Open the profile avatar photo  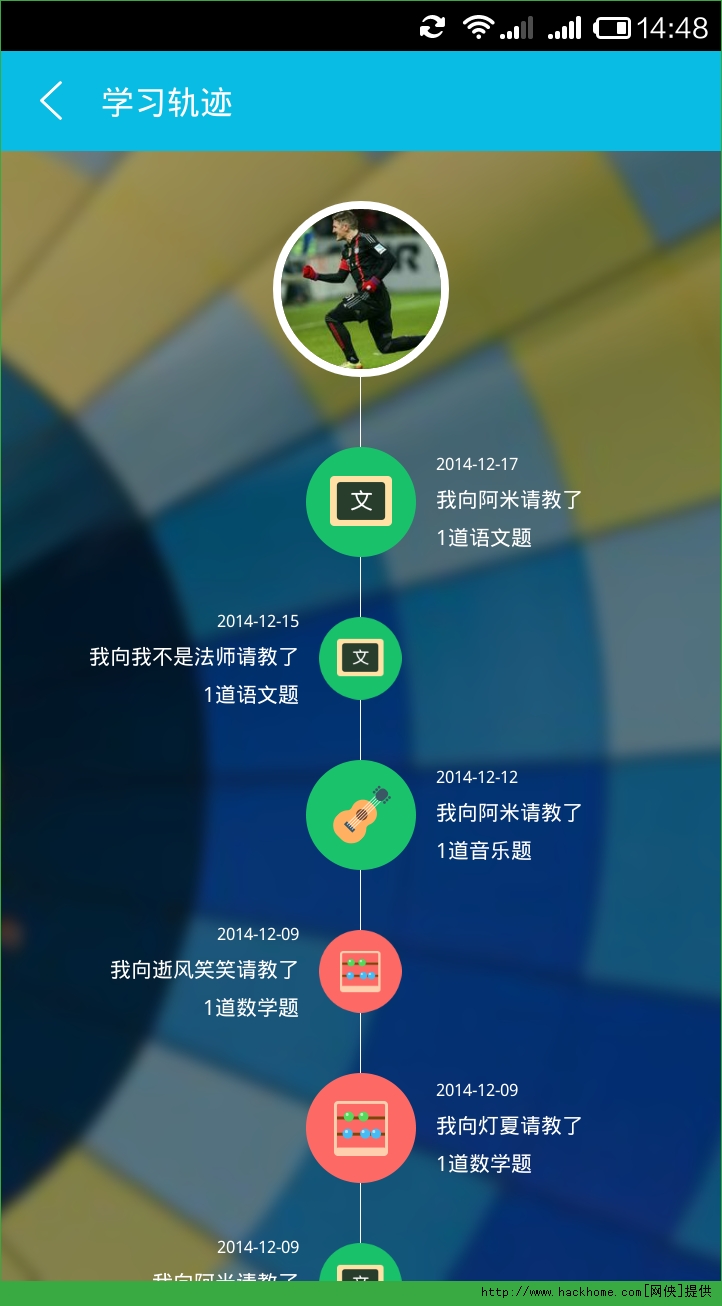[x=361, y=289]
